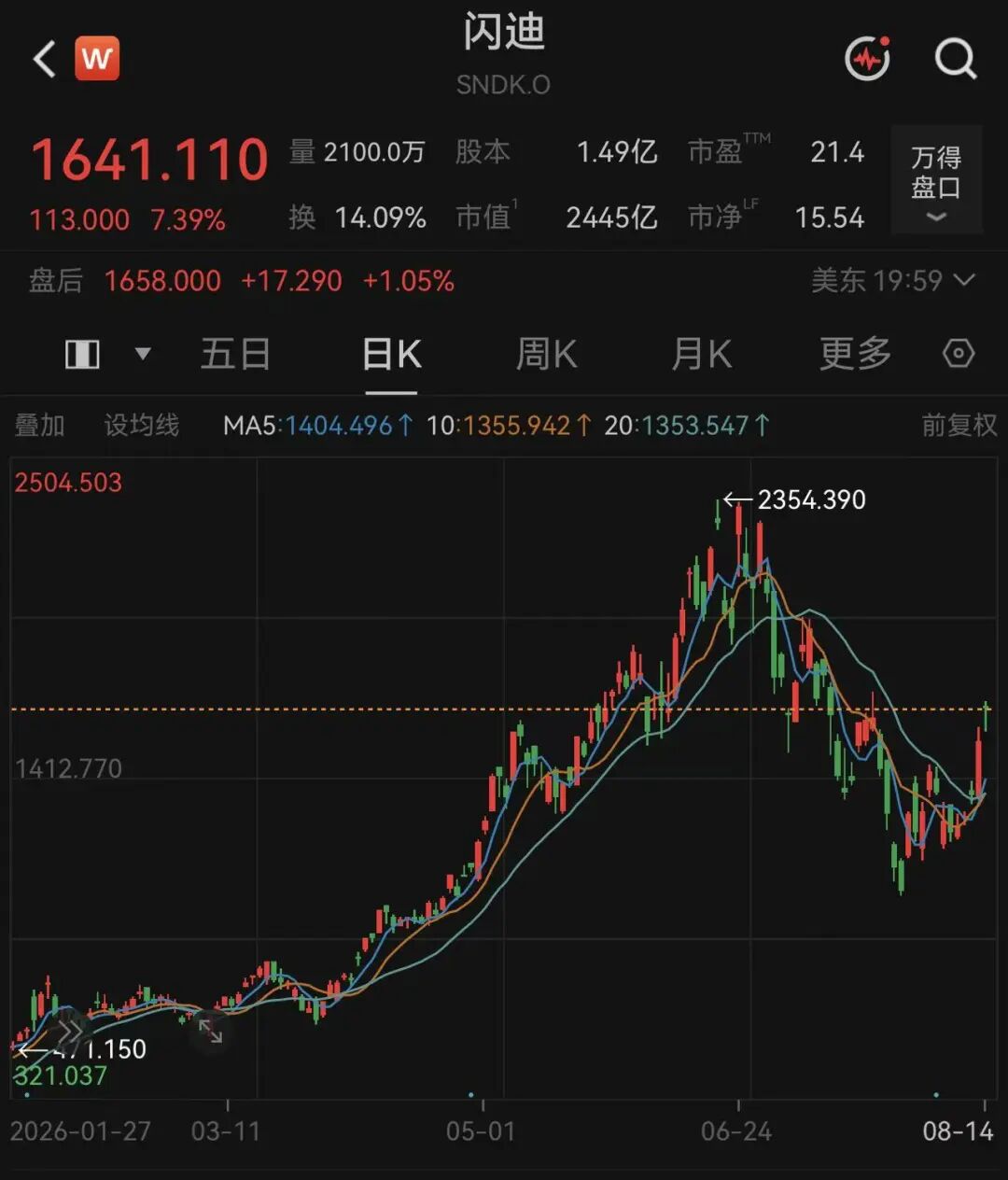Change the 前复权 adjustment mode

coord(959,426)
